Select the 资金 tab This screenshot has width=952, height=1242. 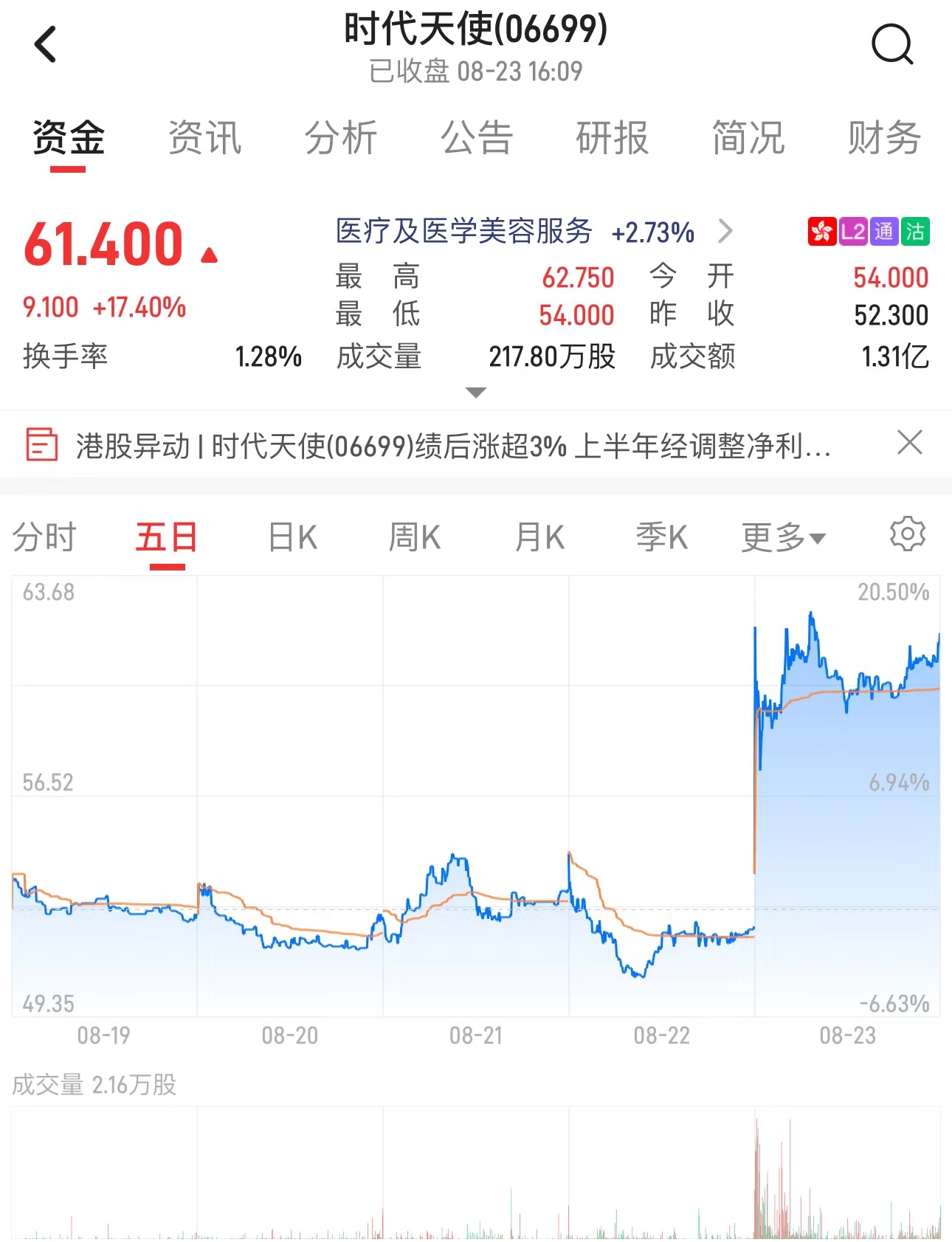pyautogui.click(x=69, y=138)
